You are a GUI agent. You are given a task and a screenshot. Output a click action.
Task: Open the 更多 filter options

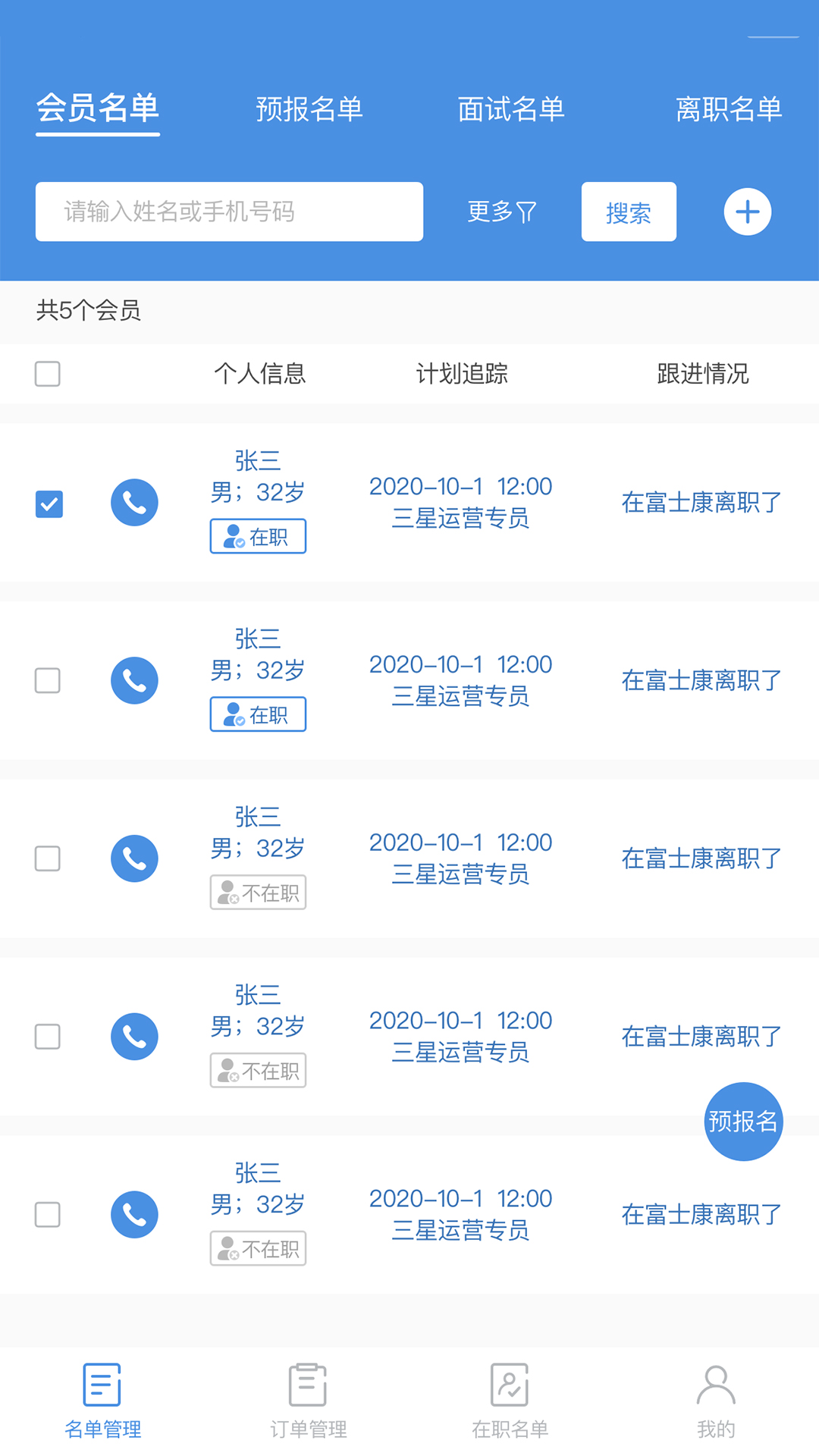pos(501,212)
